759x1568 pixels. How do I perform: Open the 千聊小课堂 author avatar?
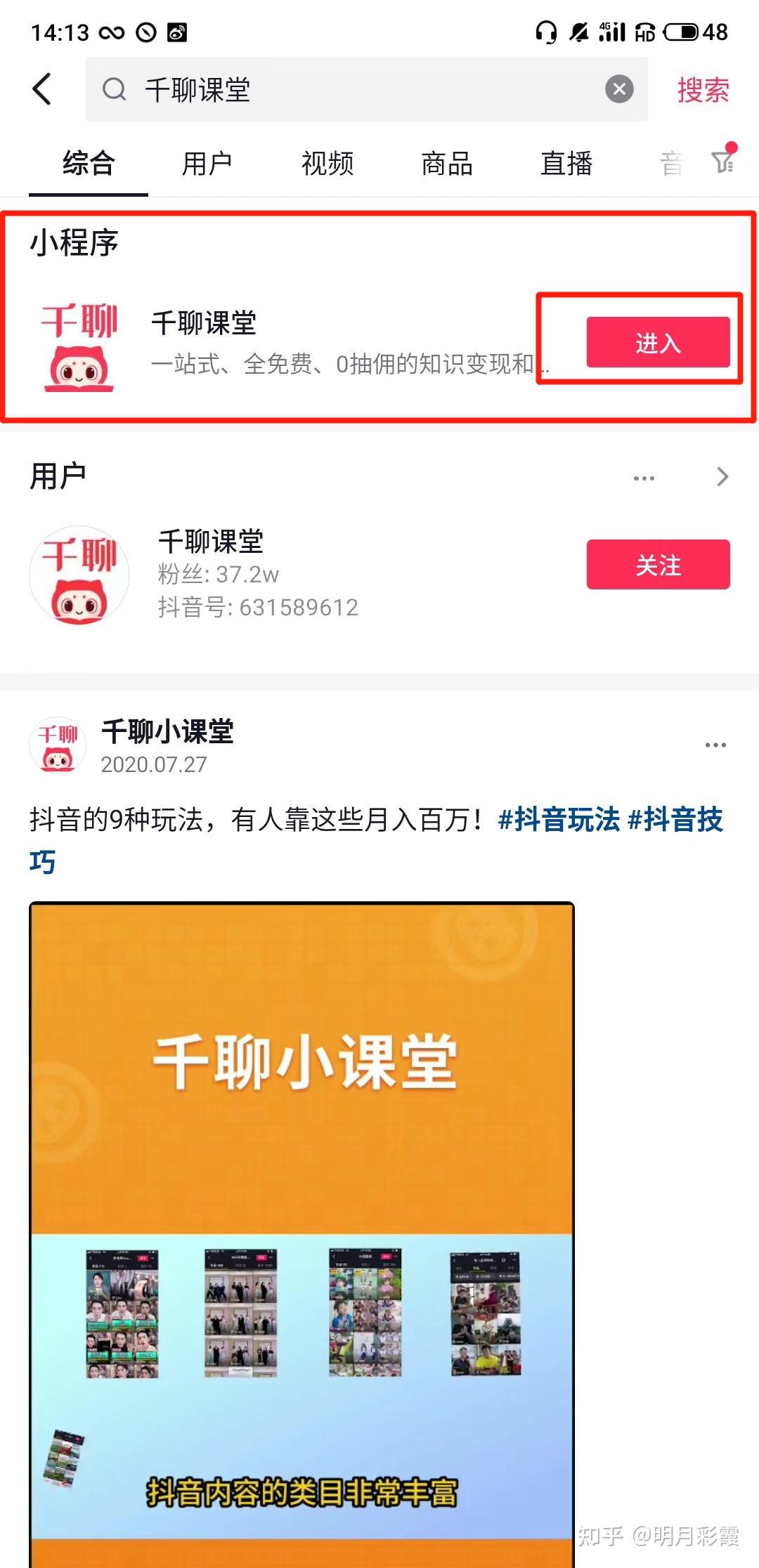click(x=58, y=745)
